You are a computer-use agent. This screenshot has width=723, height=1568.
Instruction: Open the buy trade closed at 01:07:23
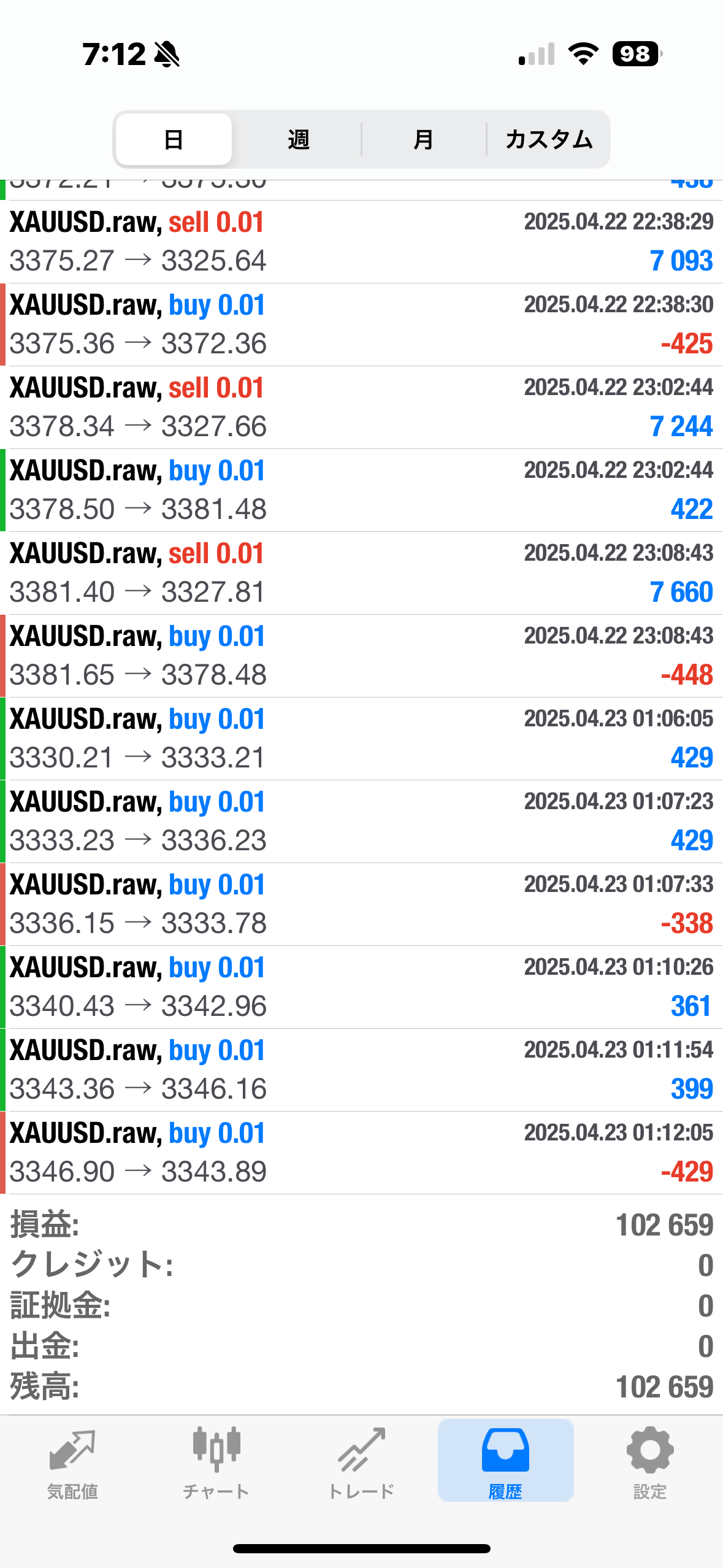361,821
